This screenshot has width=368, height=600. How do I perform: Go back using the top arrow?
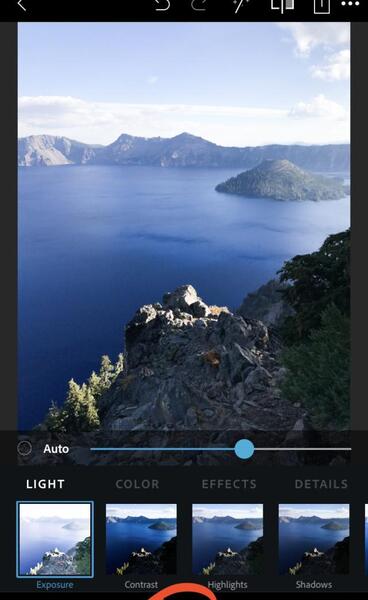(x=22, y=5)
